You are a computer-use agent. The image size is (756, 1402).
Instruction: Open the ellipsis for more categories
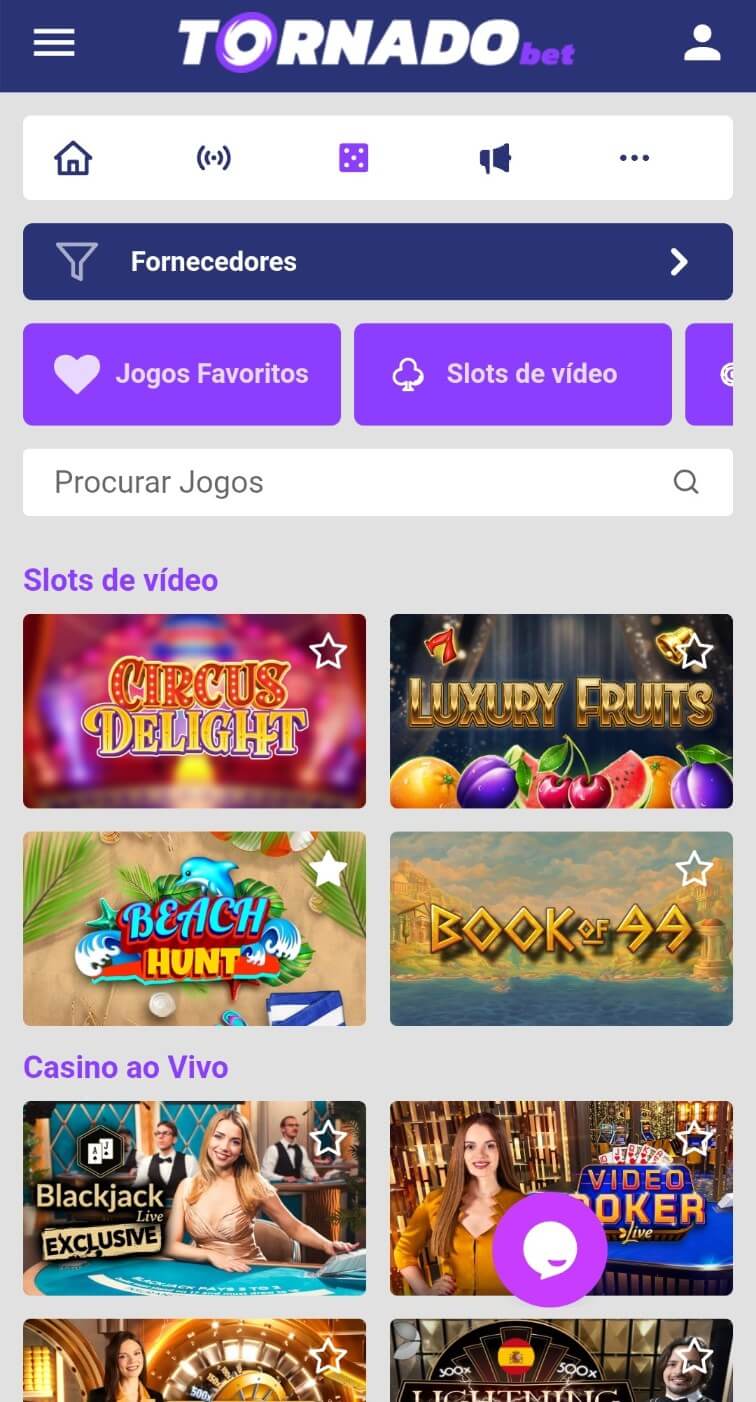click(x=635, y=157)
